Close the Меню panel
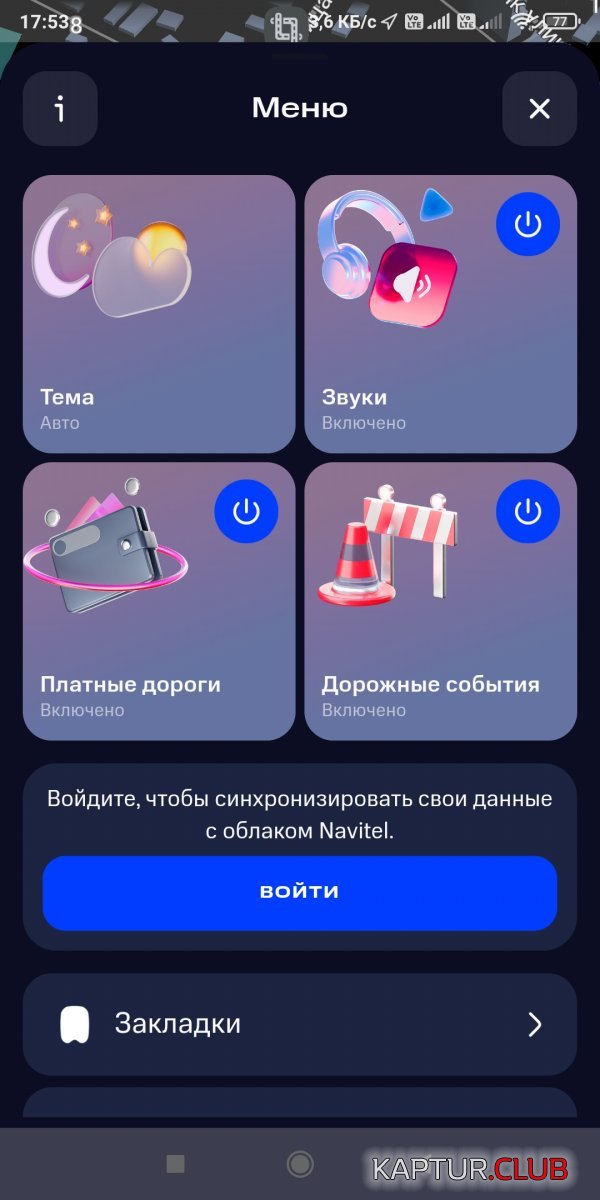 539,108
